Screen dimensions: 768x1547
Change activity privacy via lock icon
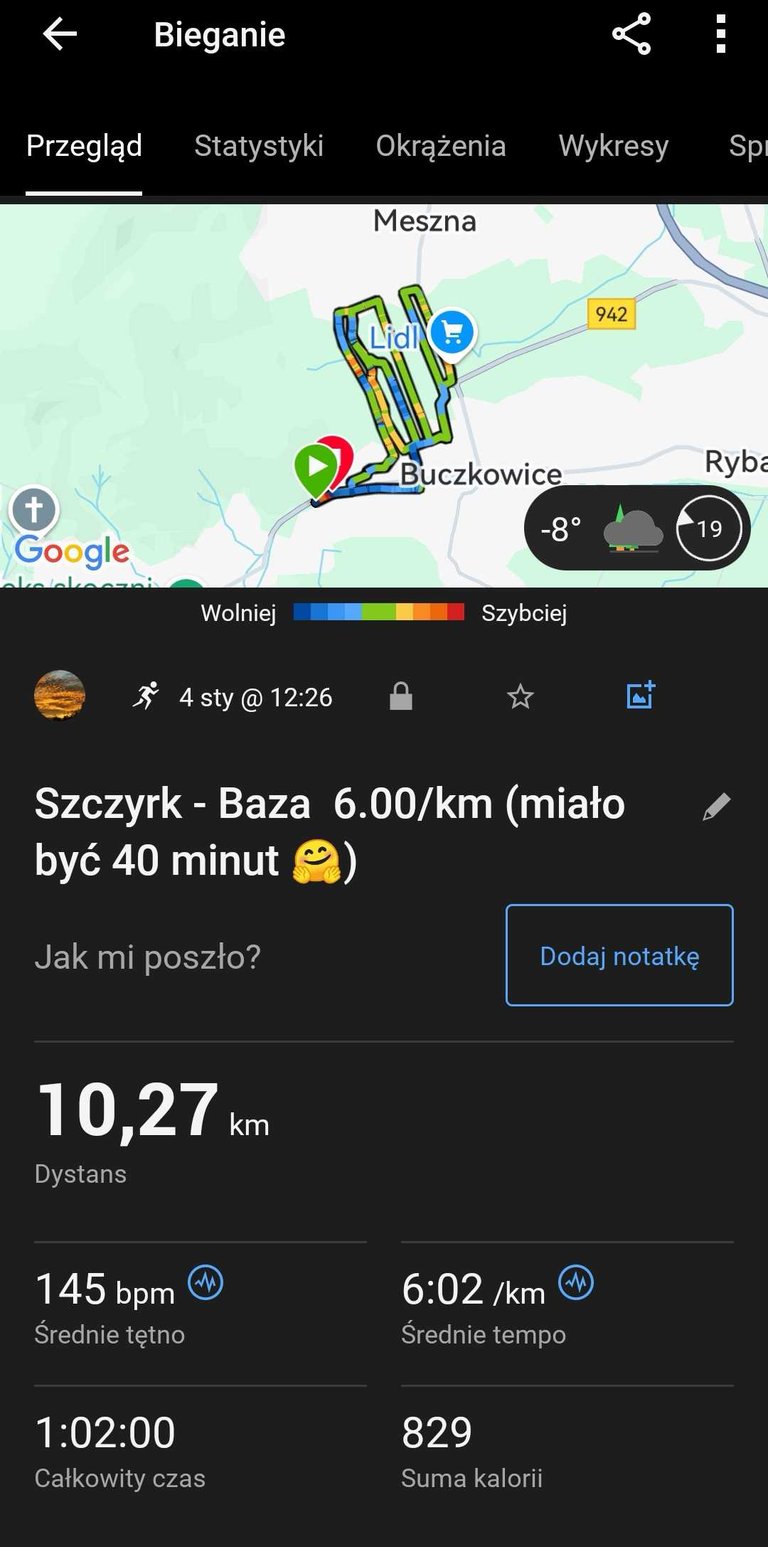pyautogui.click(x=400, y=697)
